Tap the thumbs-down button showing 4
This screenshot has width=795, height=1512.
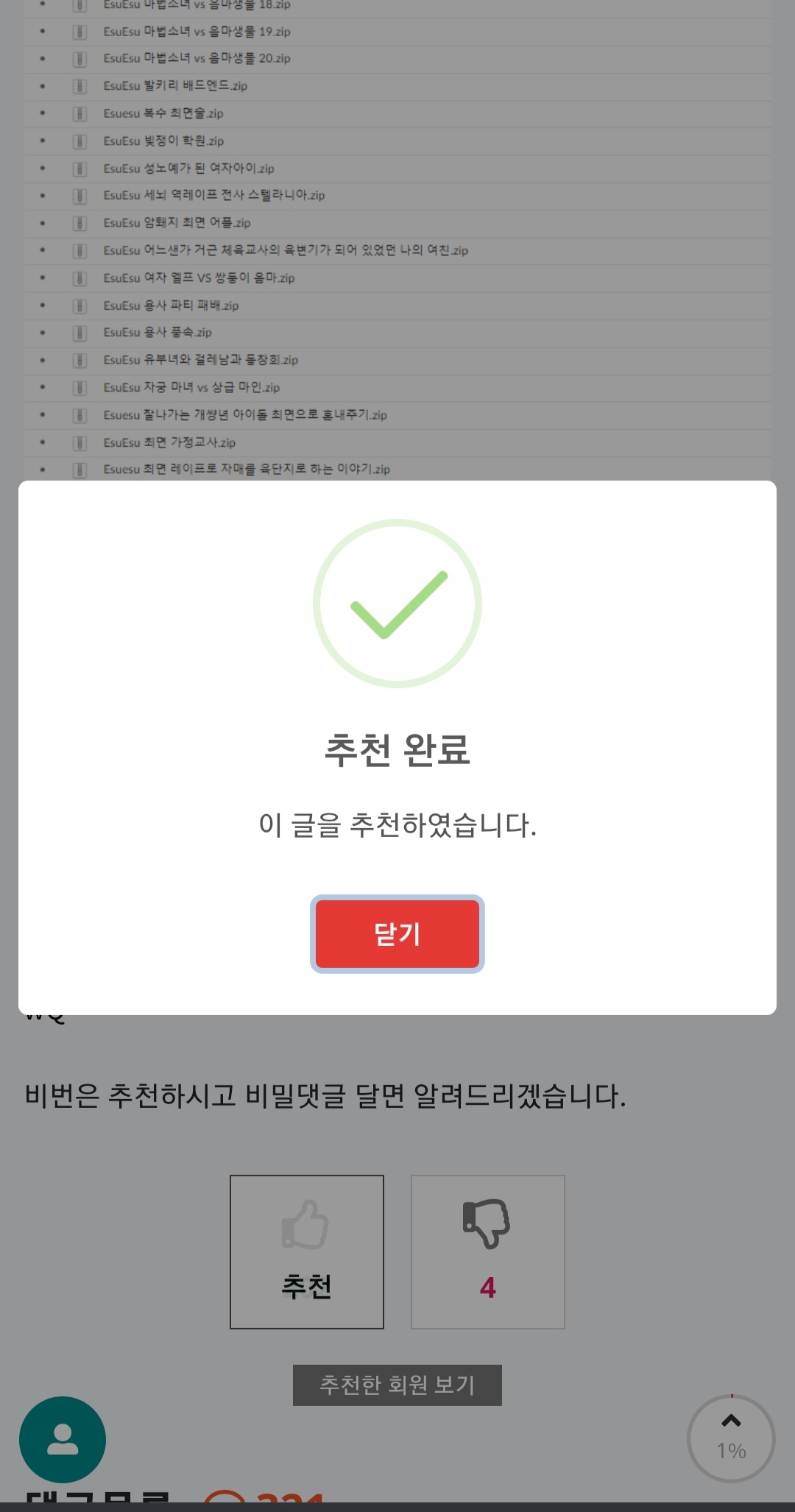tap(488, 1251)
